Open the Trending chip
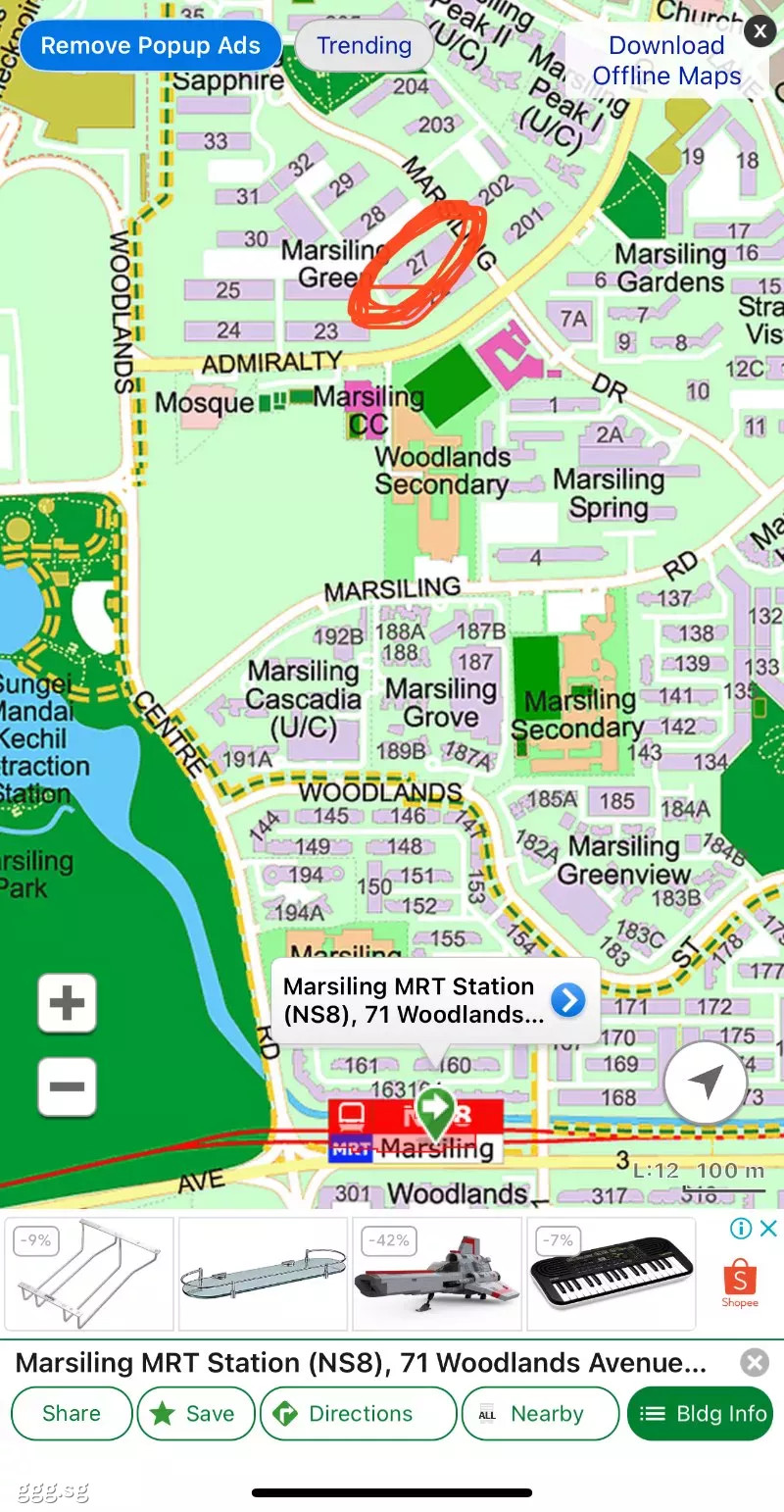The width and height of the screenshot is (784, 1512). pyautogui.click(x=364, y=46)
